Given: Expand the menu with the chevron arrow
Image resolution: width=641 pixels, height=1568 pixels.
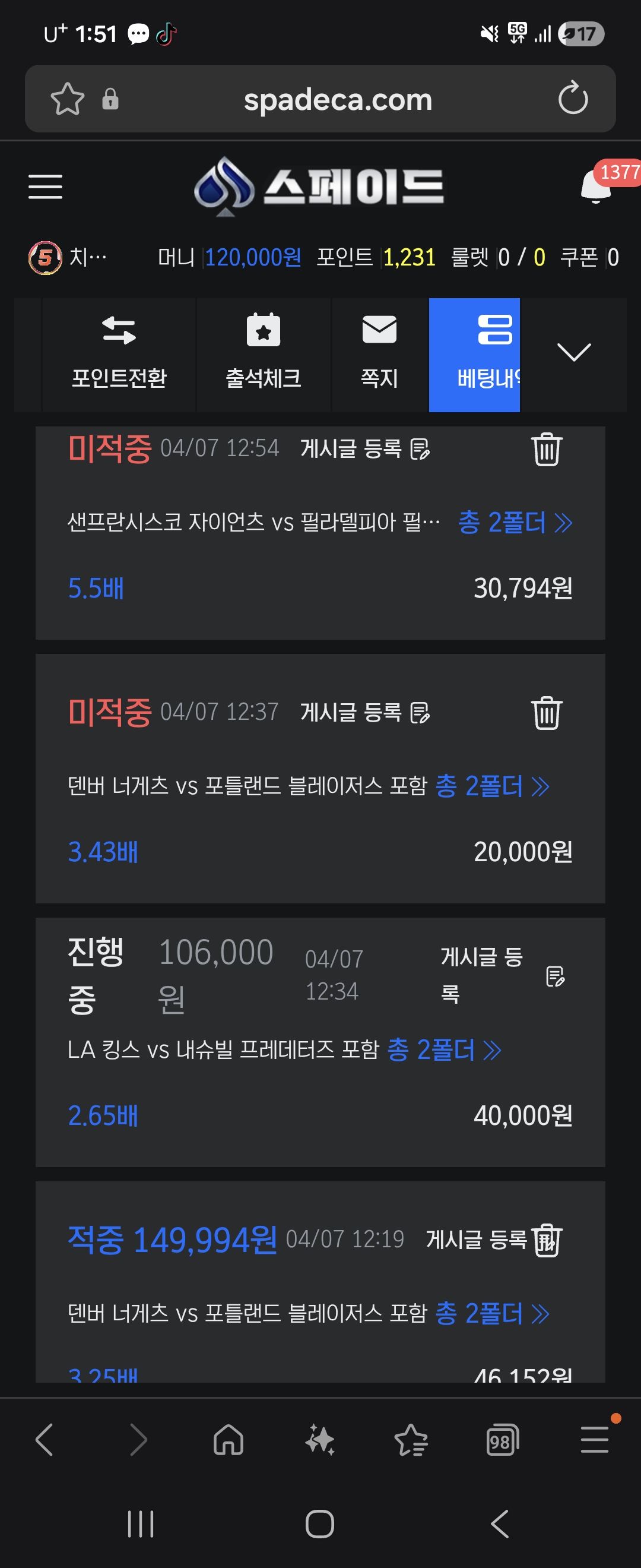Looking at the screenshot, I should [573, 352].
